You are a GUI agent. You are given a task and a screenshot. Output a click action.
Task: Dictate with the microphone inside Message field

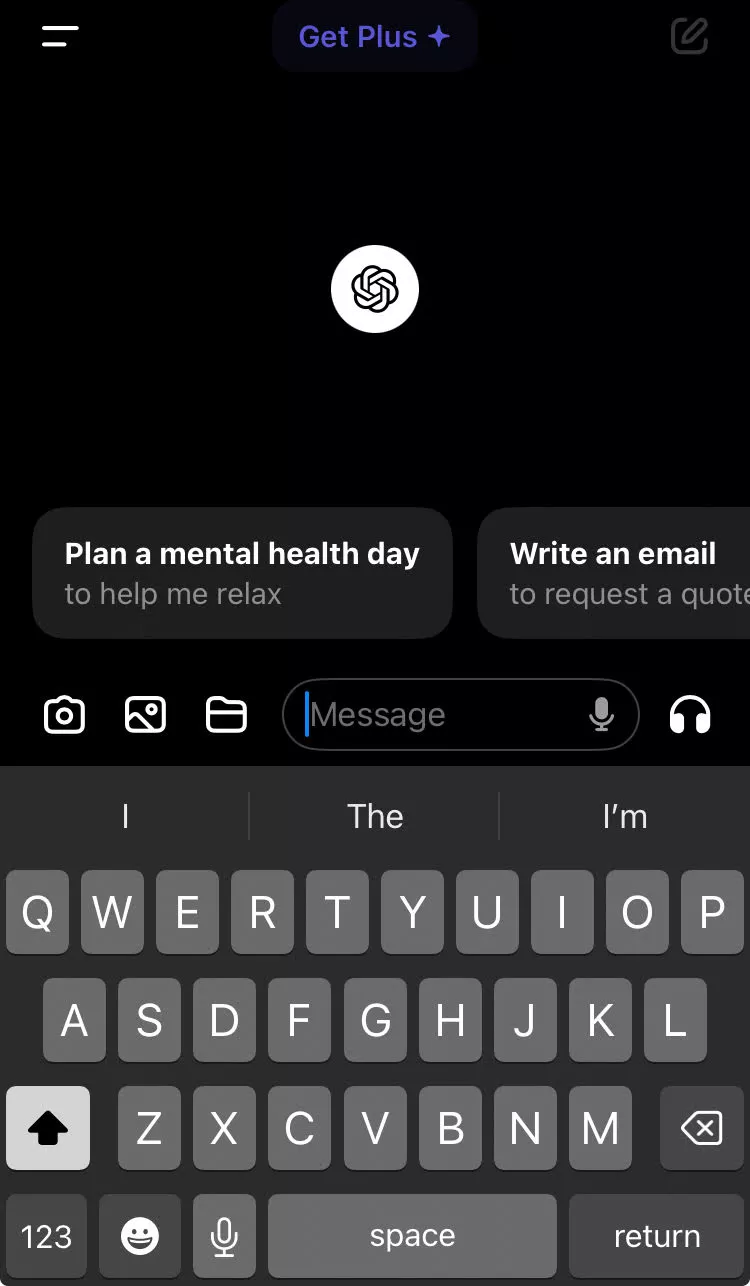coord(601,715)
